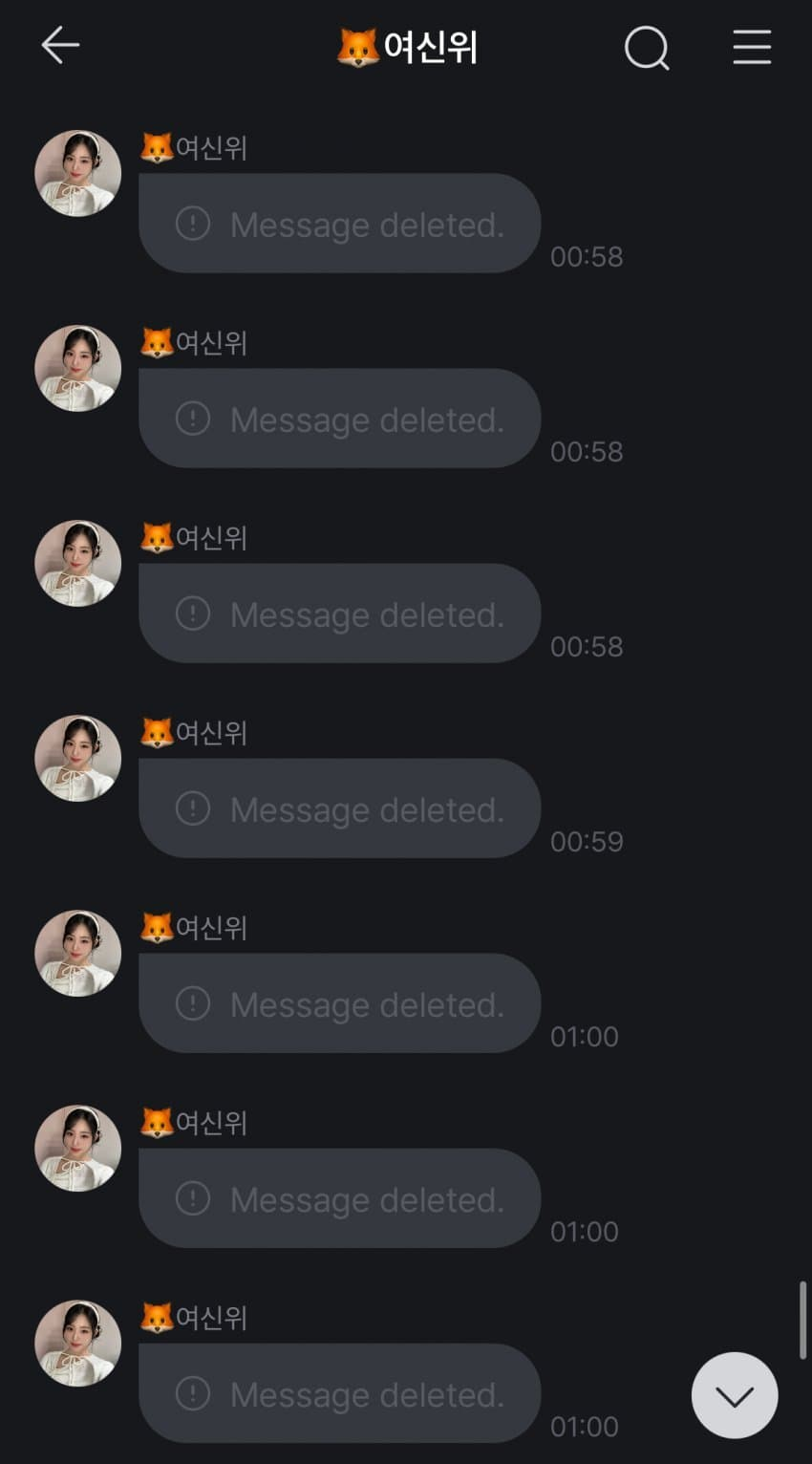
Task: Jump to latest messages with down chevron
Action: pos(735,1395)
